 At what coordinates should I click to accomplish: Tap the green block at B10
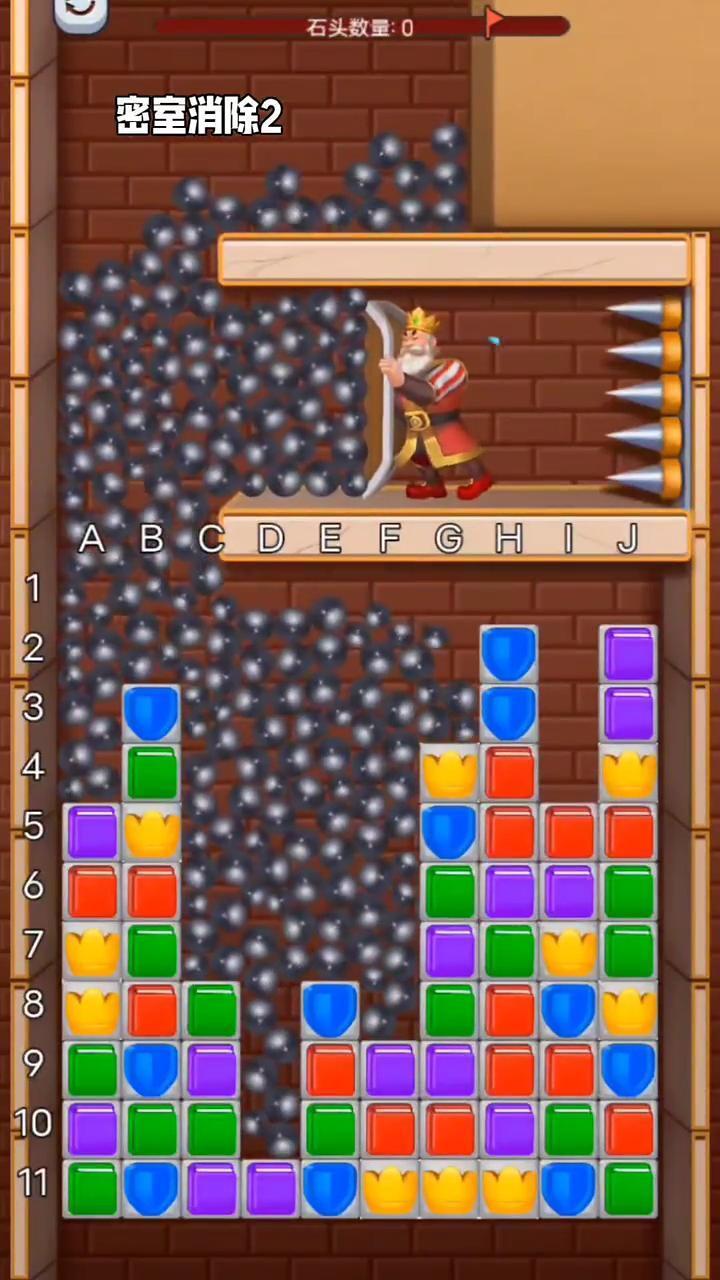pos(151,1129)
